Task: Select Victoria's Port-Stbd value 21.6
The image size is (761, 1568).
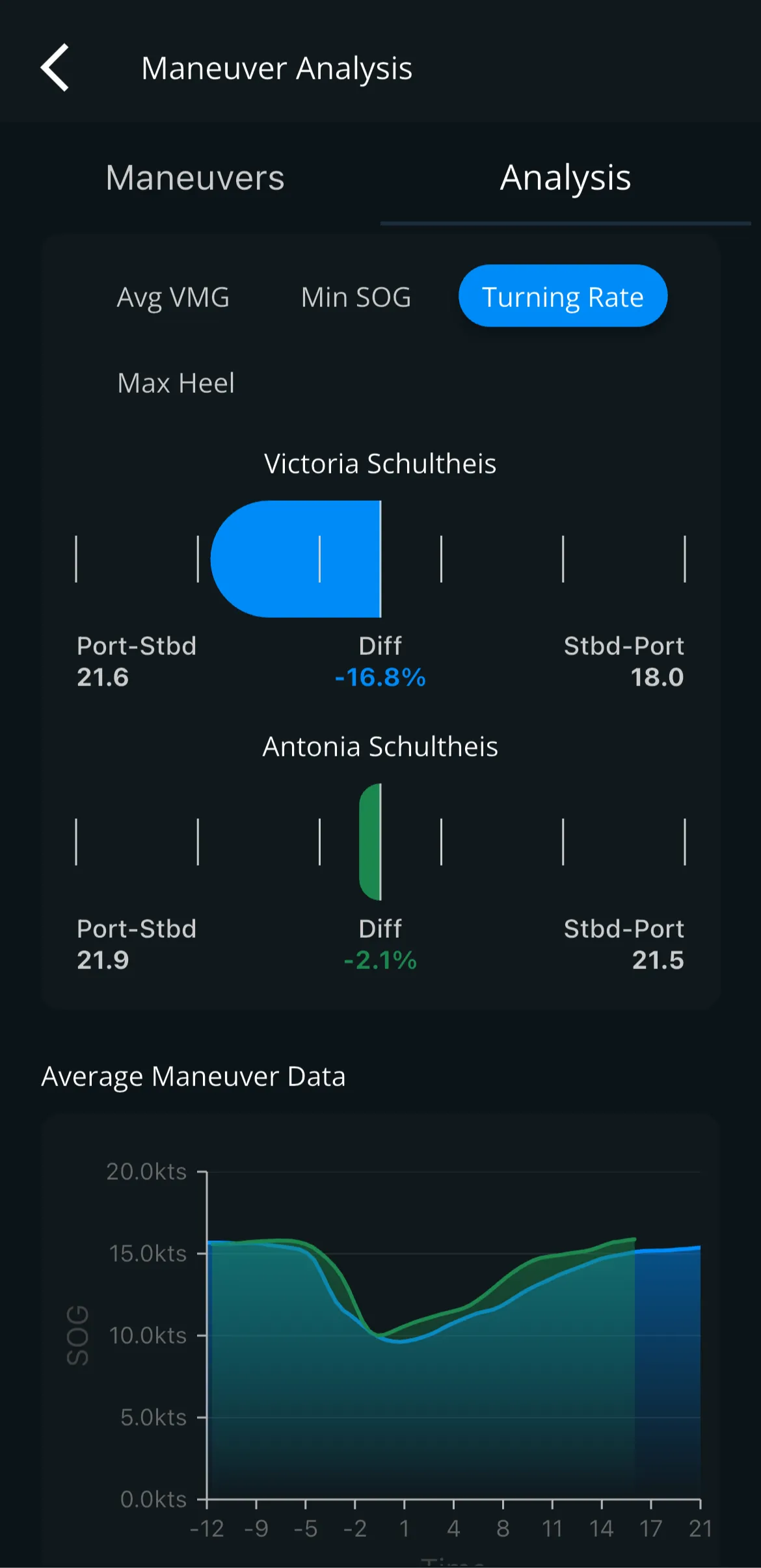Action: pos(102,677)
